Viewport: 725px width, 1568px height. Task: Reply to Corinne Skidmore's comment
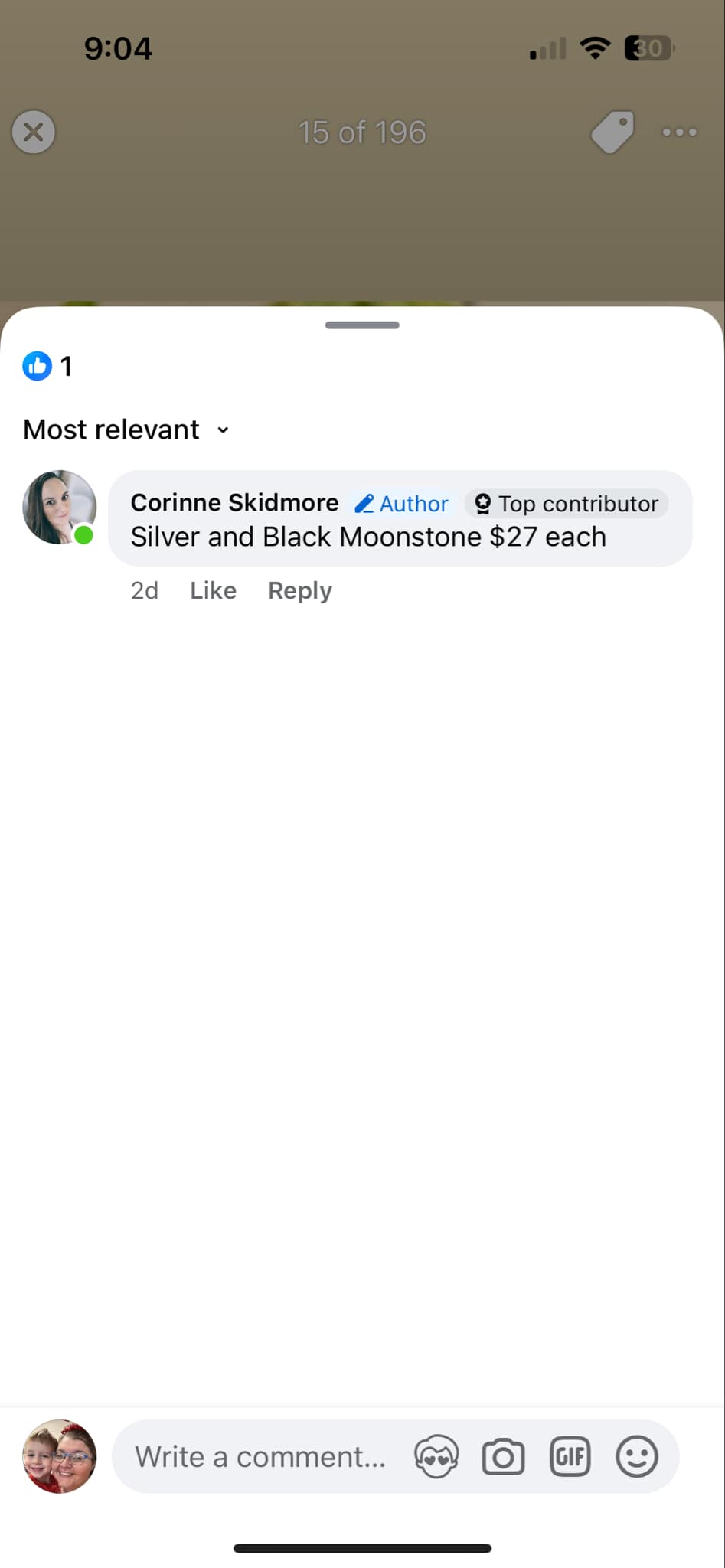point(299,590)
